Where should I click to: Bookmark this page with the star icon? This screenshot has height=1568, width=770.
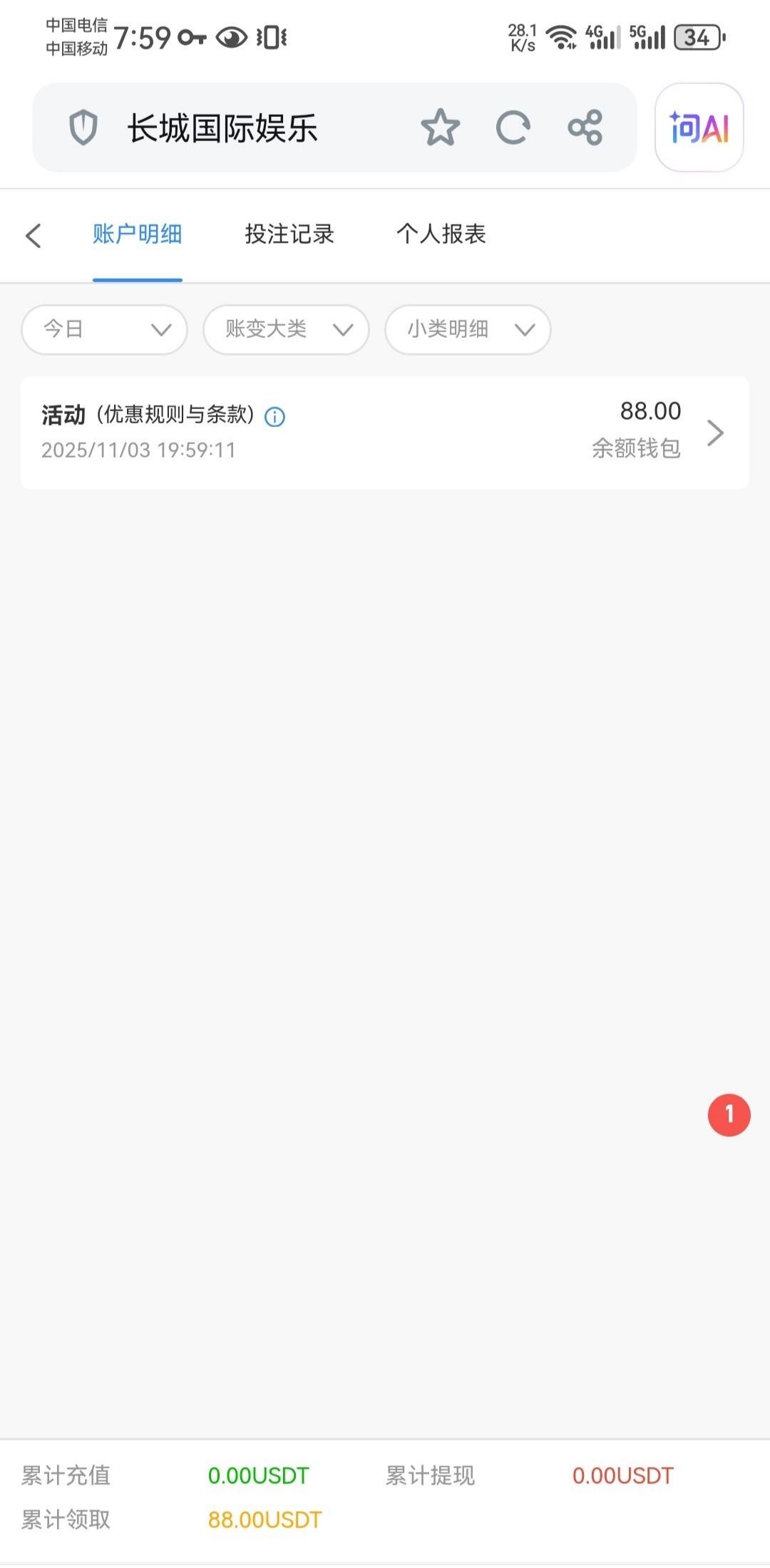(x=440, y=128)
